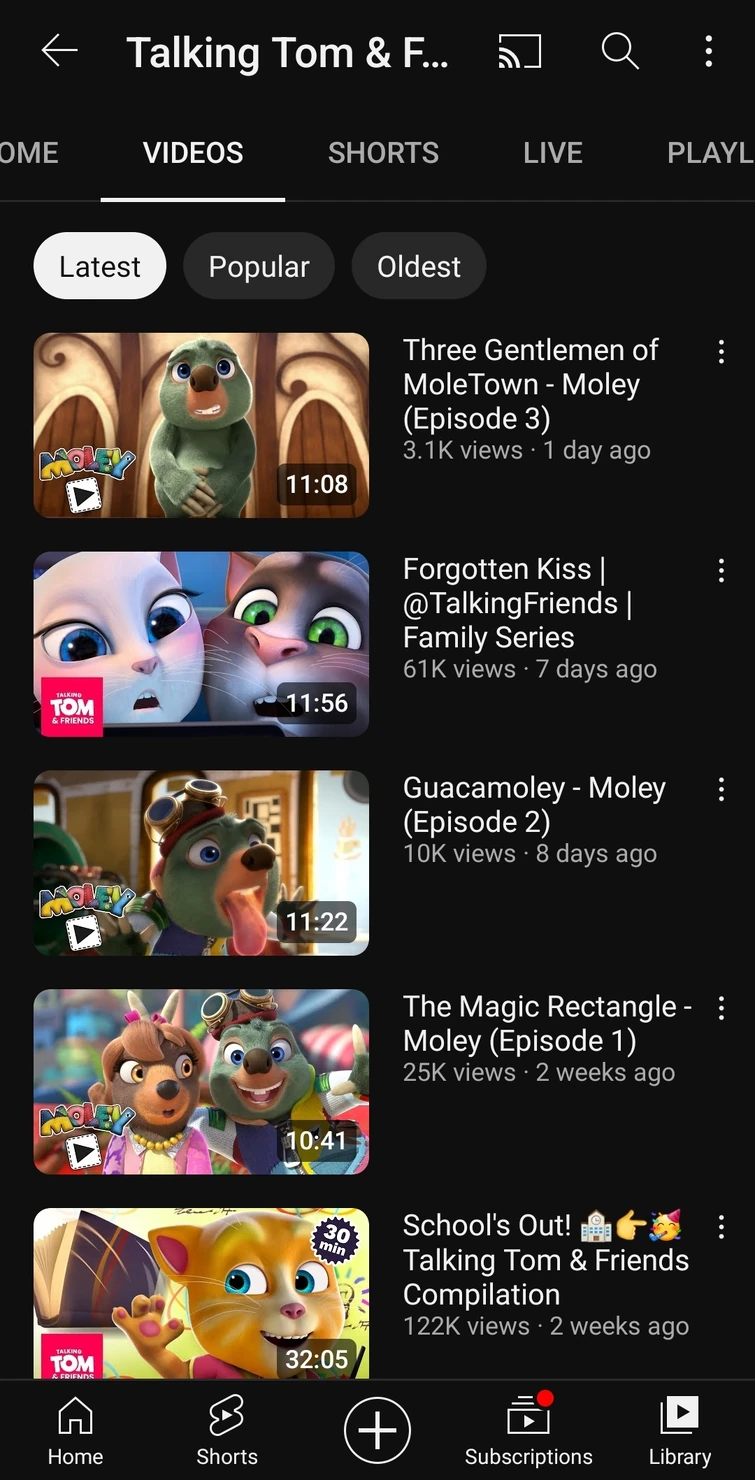Select the Latest filter chip

tap(99, 266)
